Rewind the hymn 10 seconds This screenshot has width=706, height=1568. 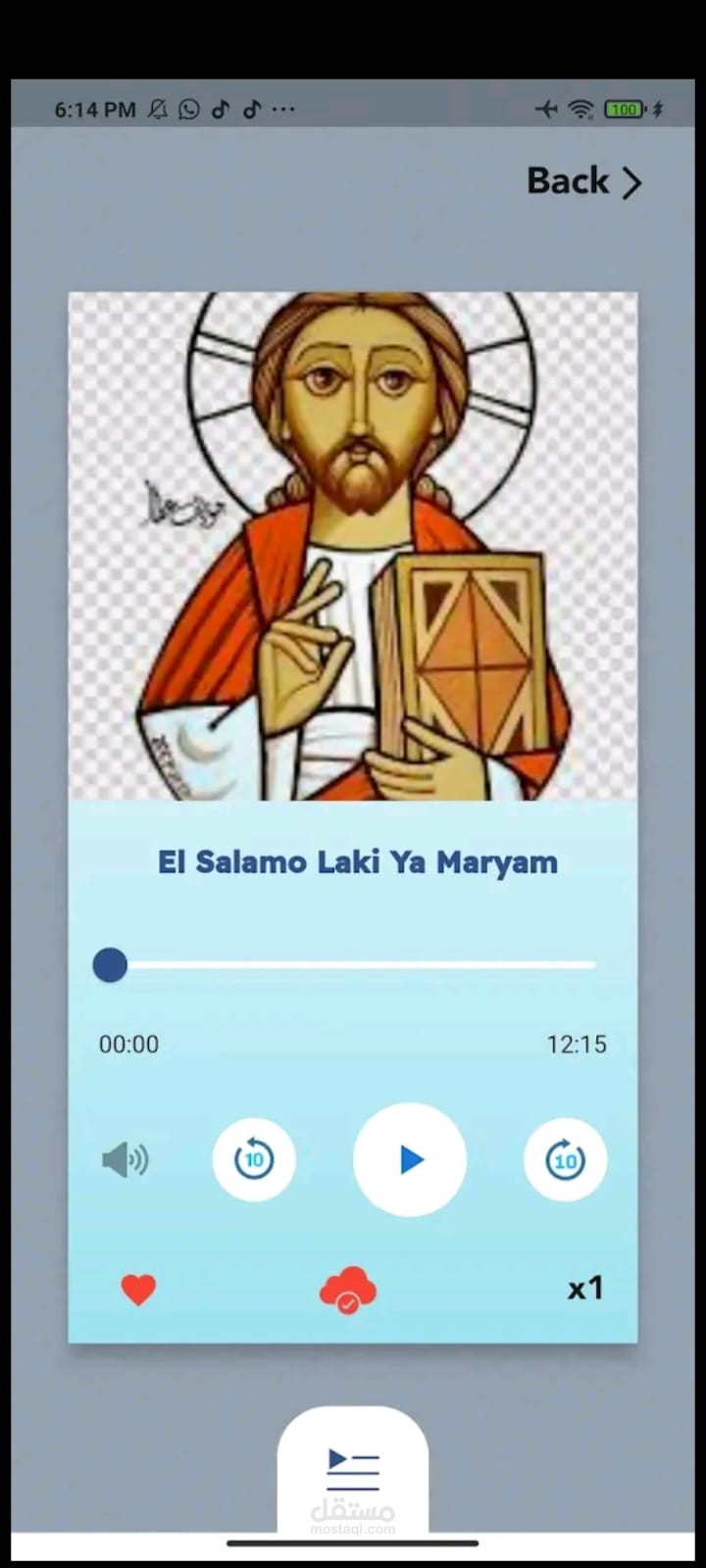254,1160
